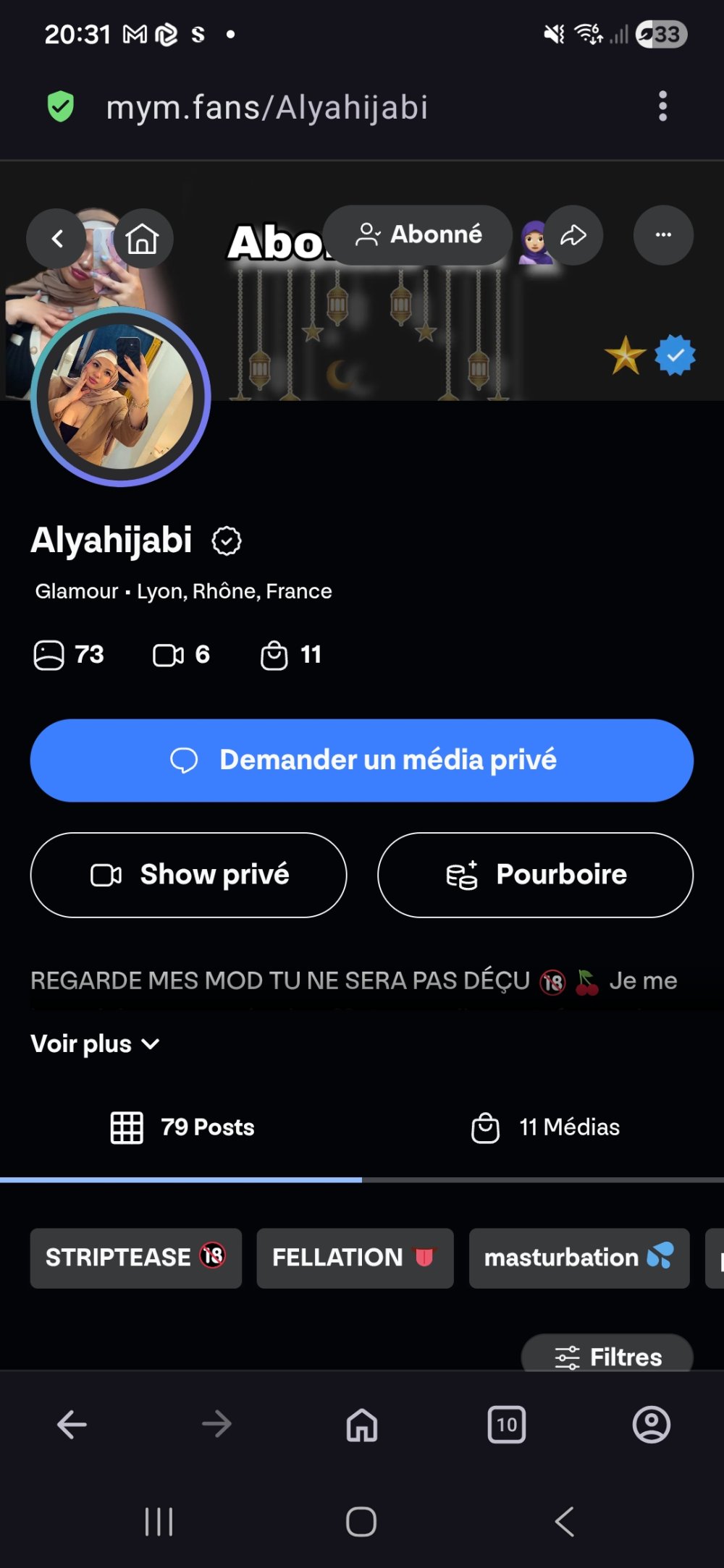Screen dimensions: 724x1568
Task: Switch to the 11 Médias tab
Action: pos(544,1127)
